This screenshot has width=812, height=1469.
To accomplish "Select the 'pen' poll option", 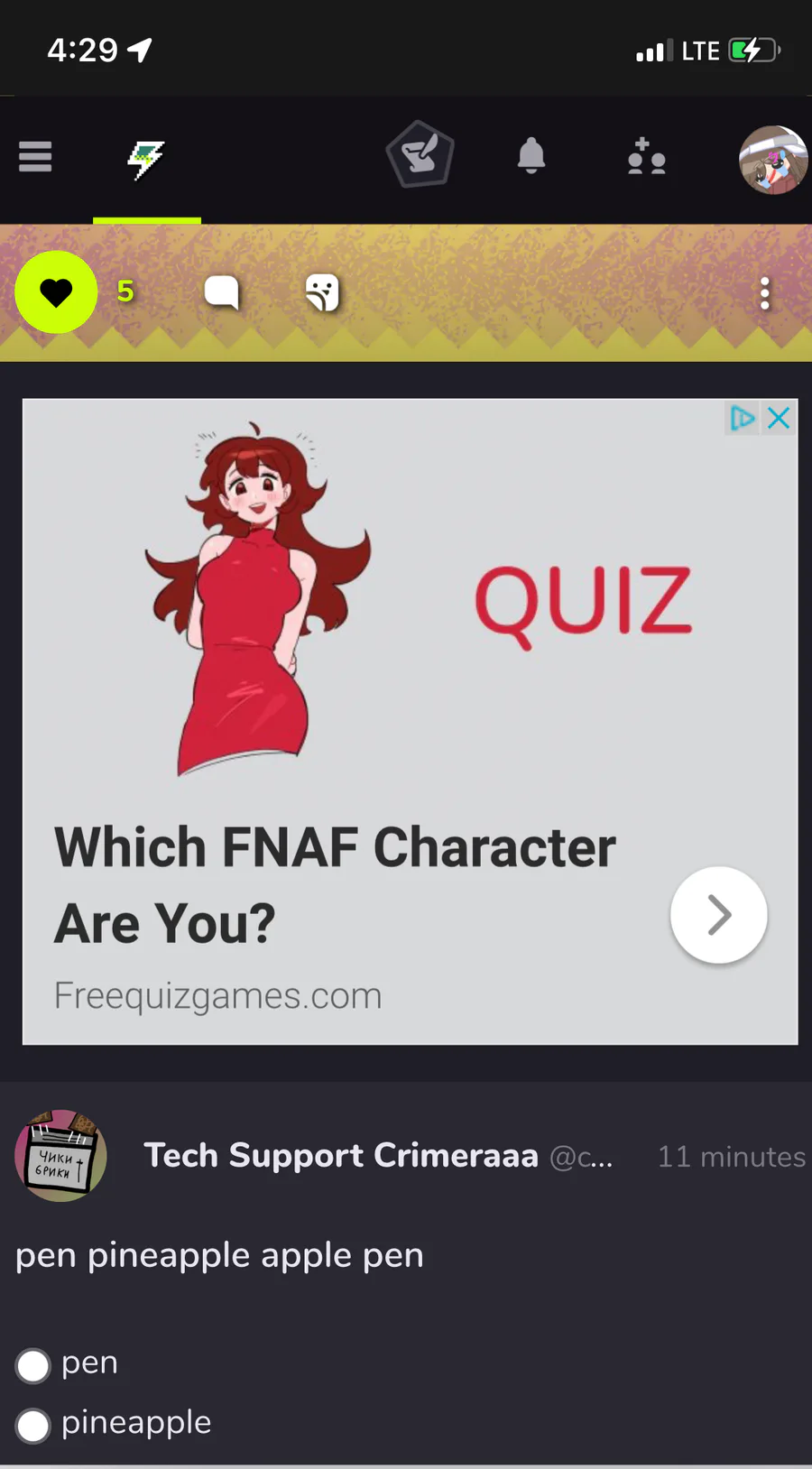I will pyautogui.click(x=33, y=1365).
